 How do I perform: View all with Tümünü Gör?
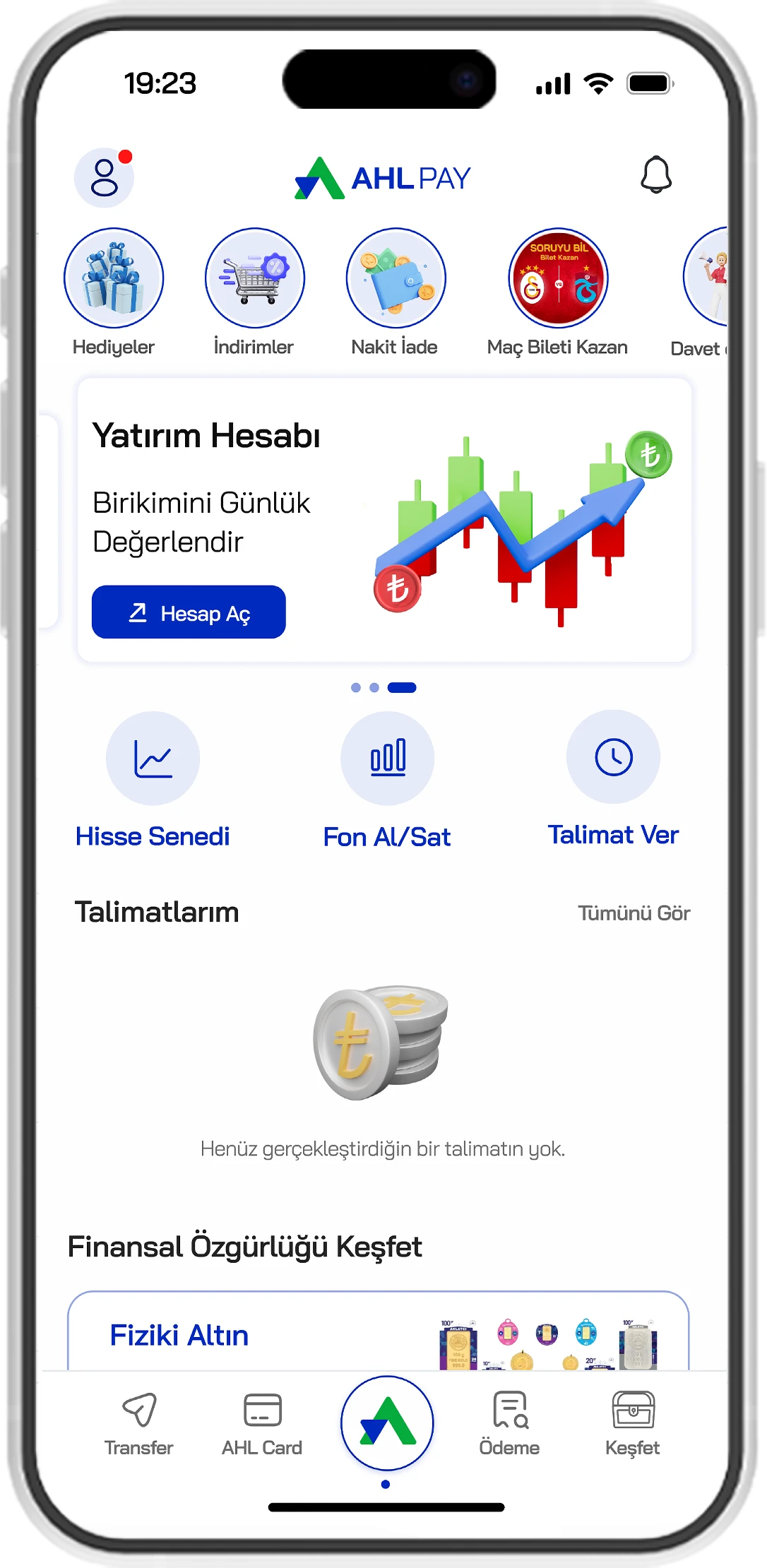[634, 913]
